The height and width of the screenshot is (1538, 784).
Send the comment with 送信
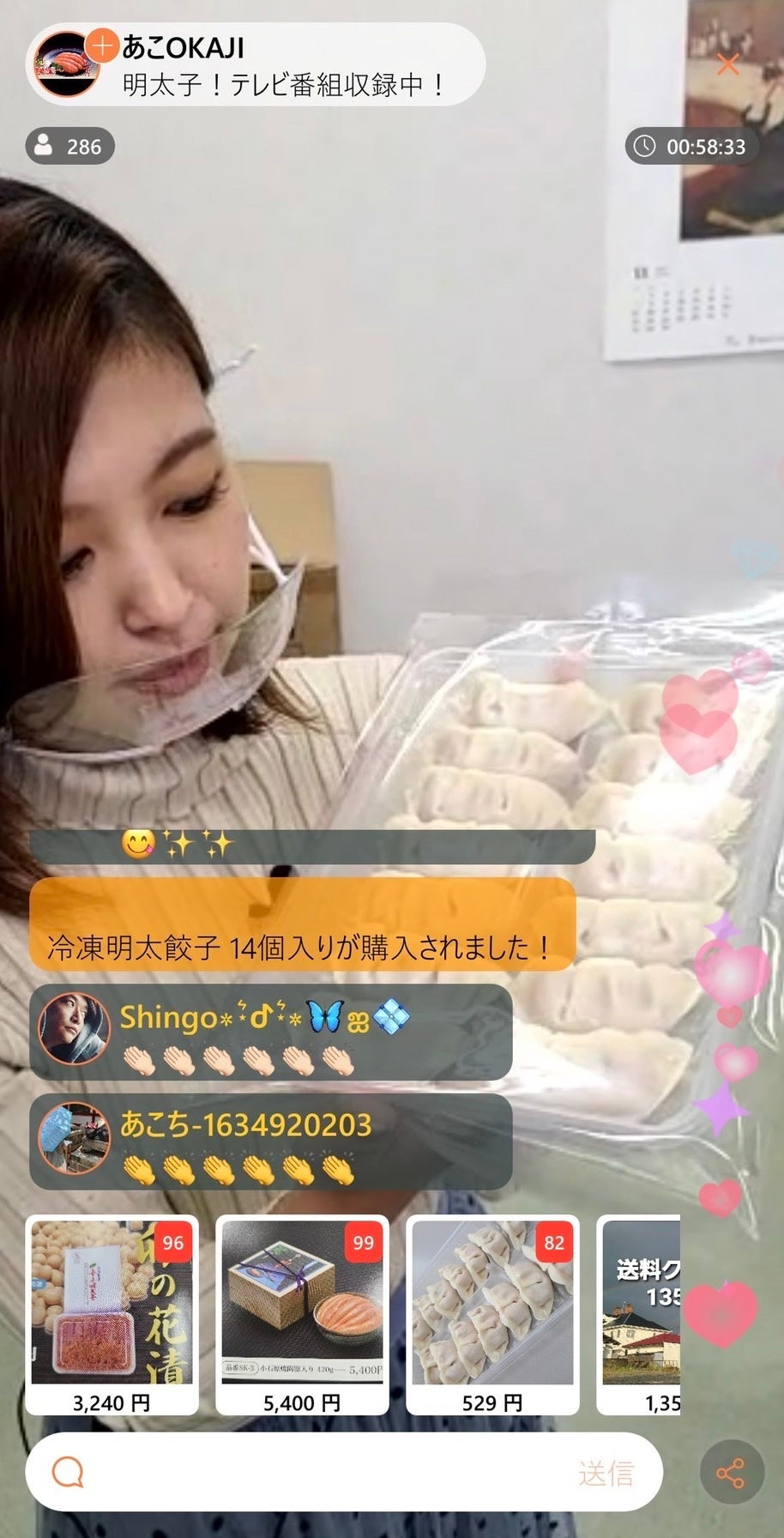point(606,1474)
